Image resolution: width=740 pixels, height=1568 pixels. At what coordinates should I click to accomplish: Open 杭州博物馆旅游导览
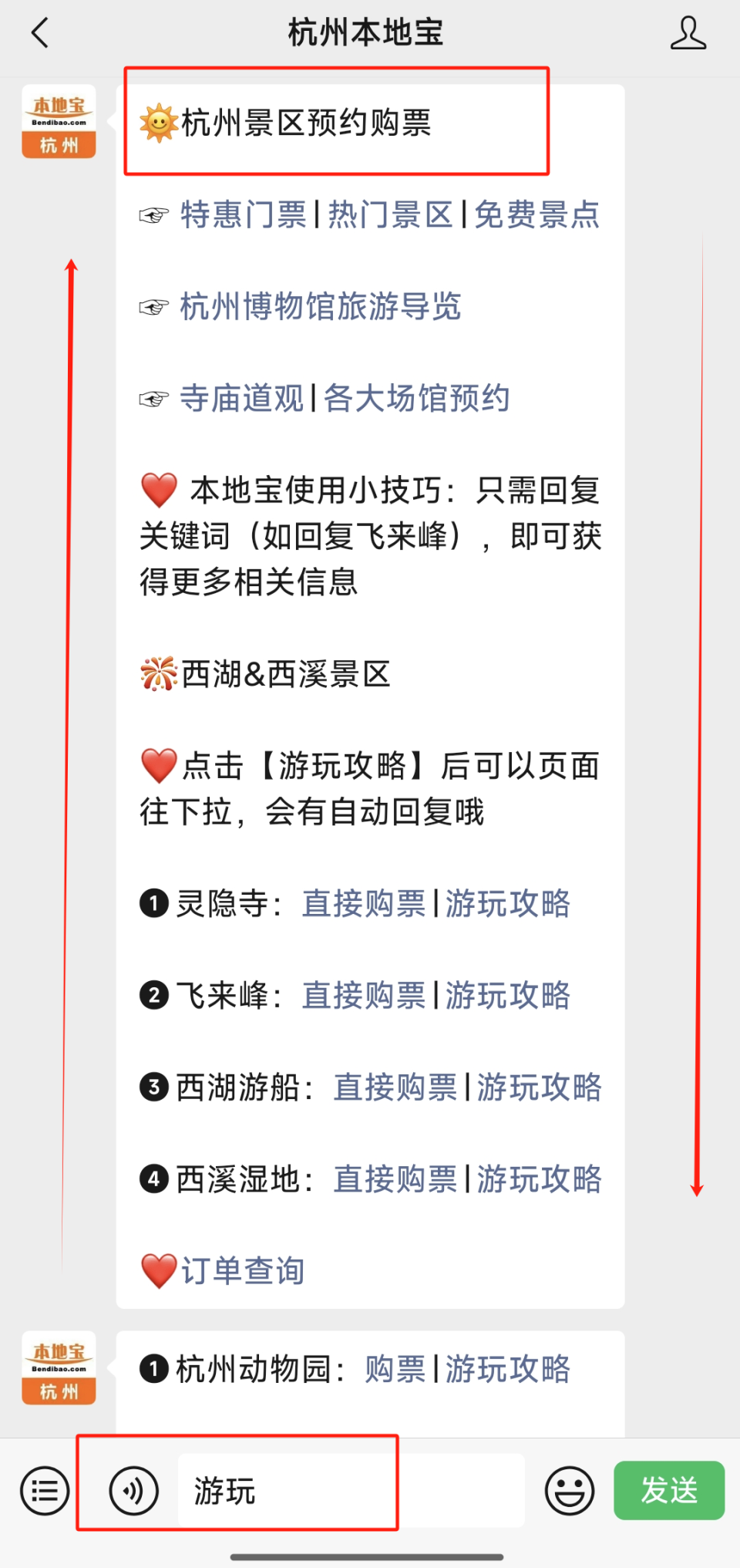[321, 307]
